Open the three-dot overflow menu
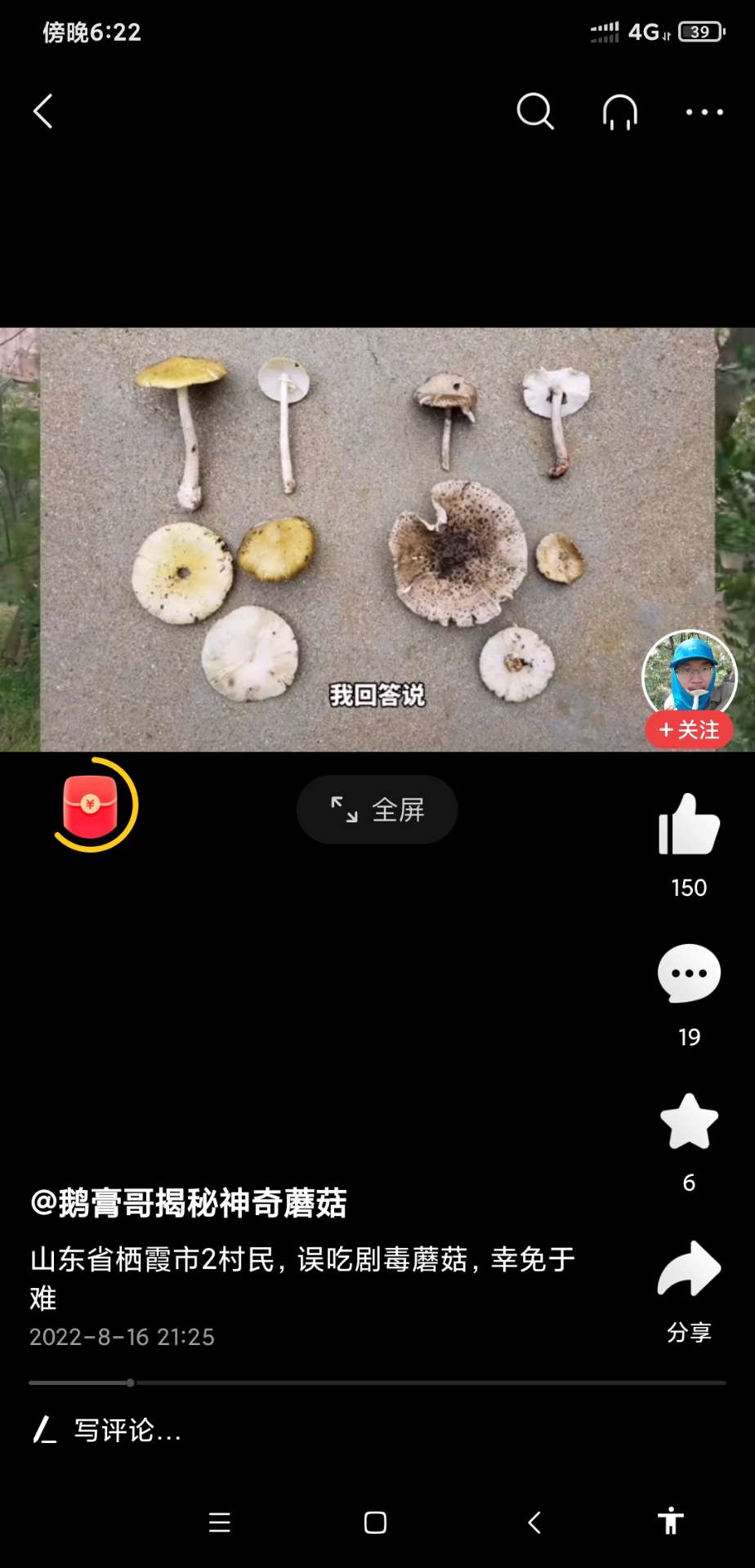Viewport: 755px width, 1568px height. tap(704, 112)
